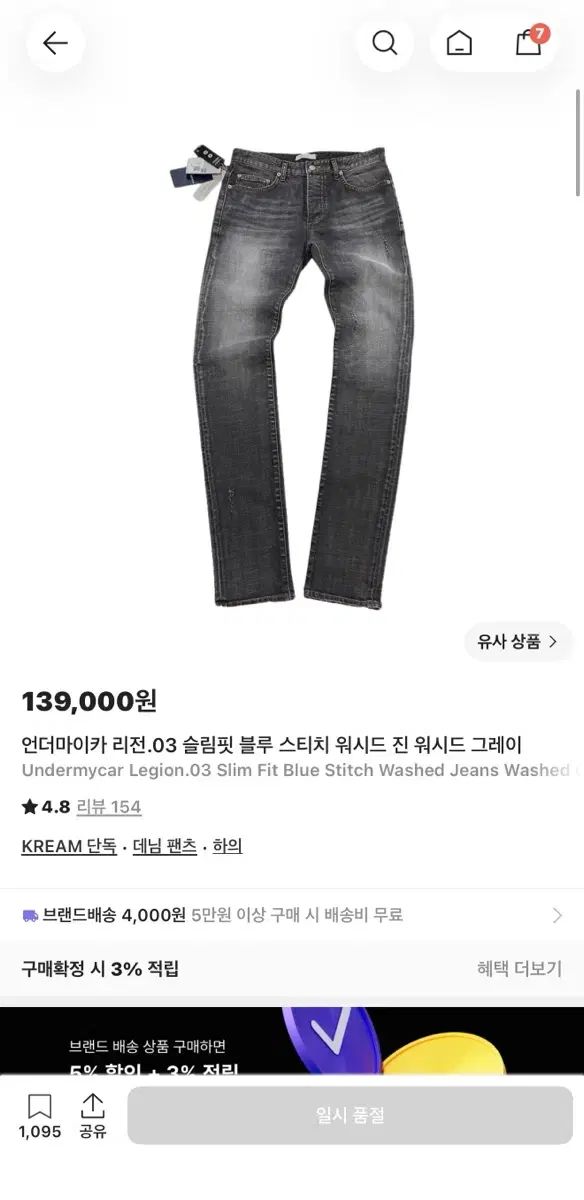584x1200 pixels.
Task: Open 브랜드배송 shipping details row
Action: (x=292, y=914)
